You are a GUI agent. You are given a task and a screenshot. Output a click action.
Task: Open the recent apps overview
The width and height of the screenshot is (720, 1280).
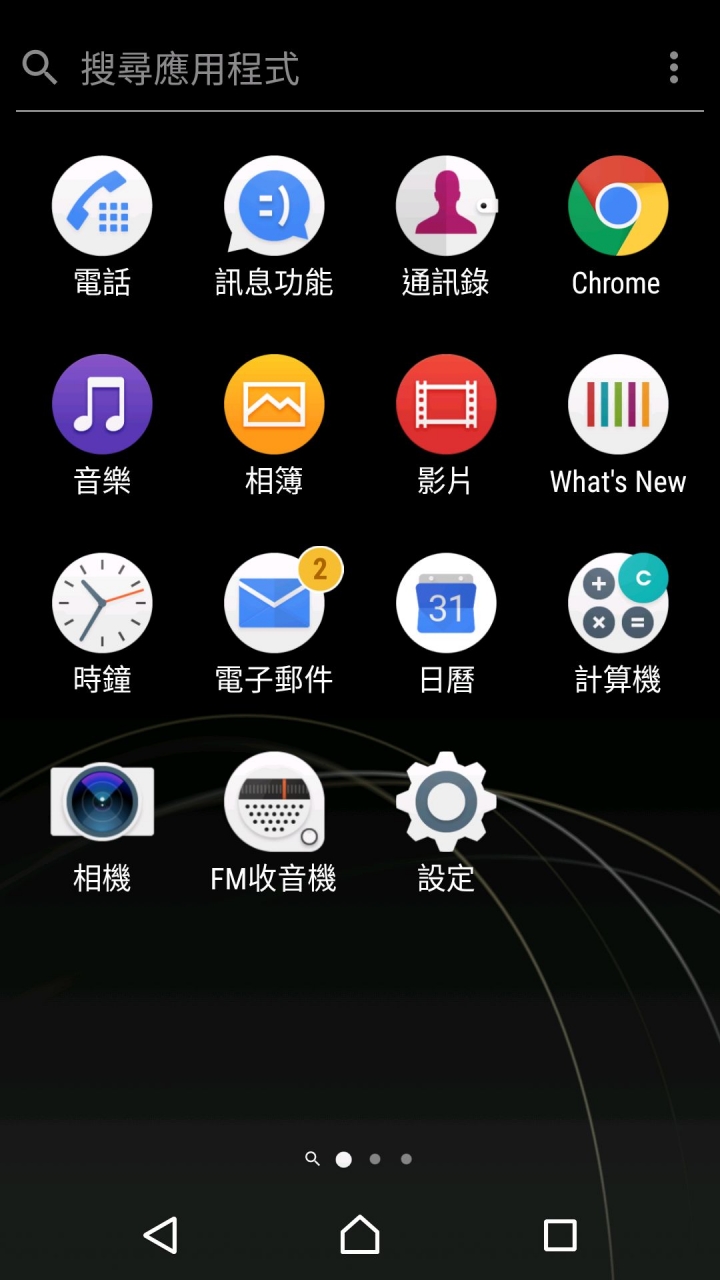(x=560, y=1235)
